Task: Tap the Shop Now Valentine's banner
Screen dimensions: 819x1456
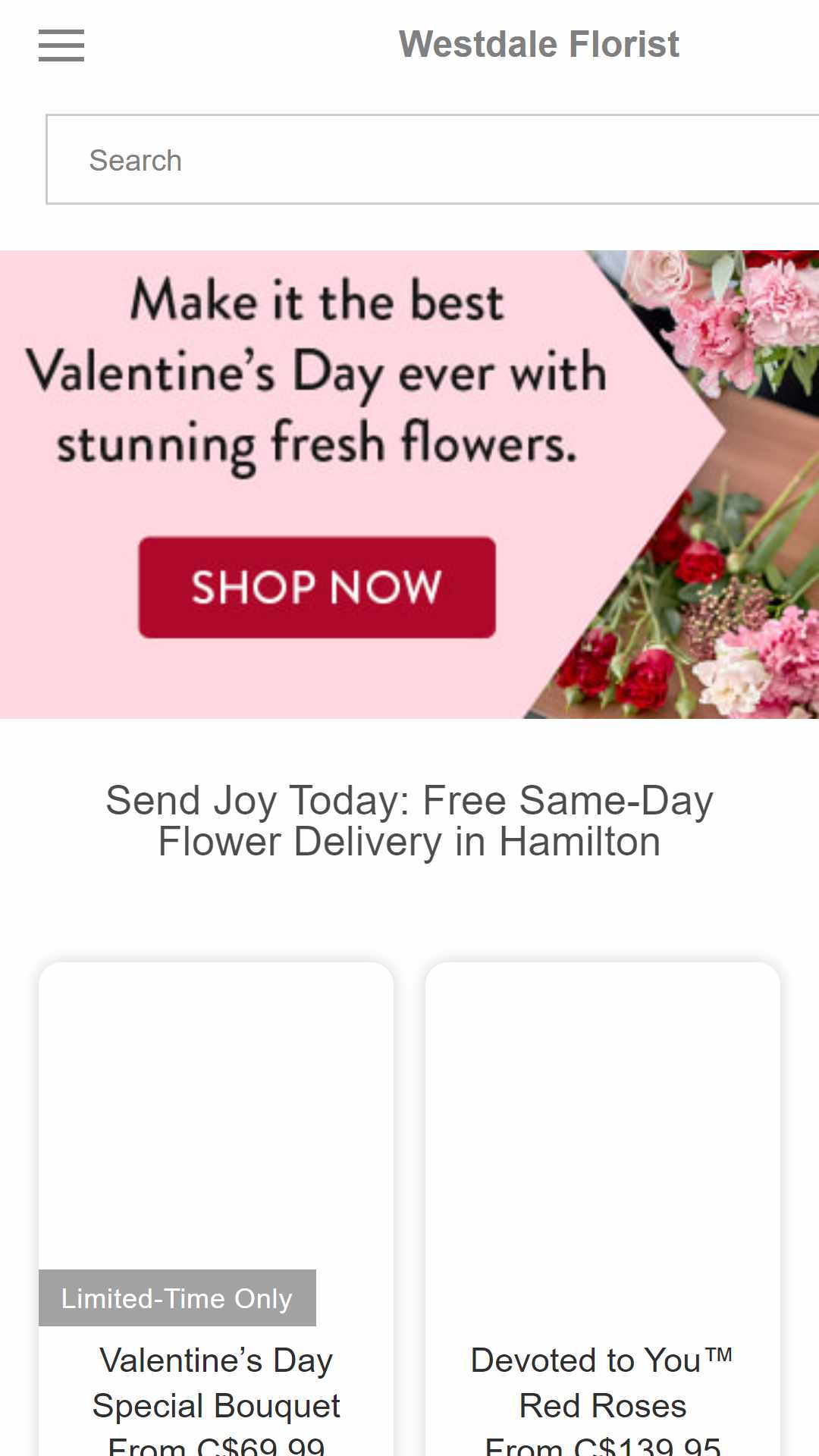Action: [x=409, y=485]
